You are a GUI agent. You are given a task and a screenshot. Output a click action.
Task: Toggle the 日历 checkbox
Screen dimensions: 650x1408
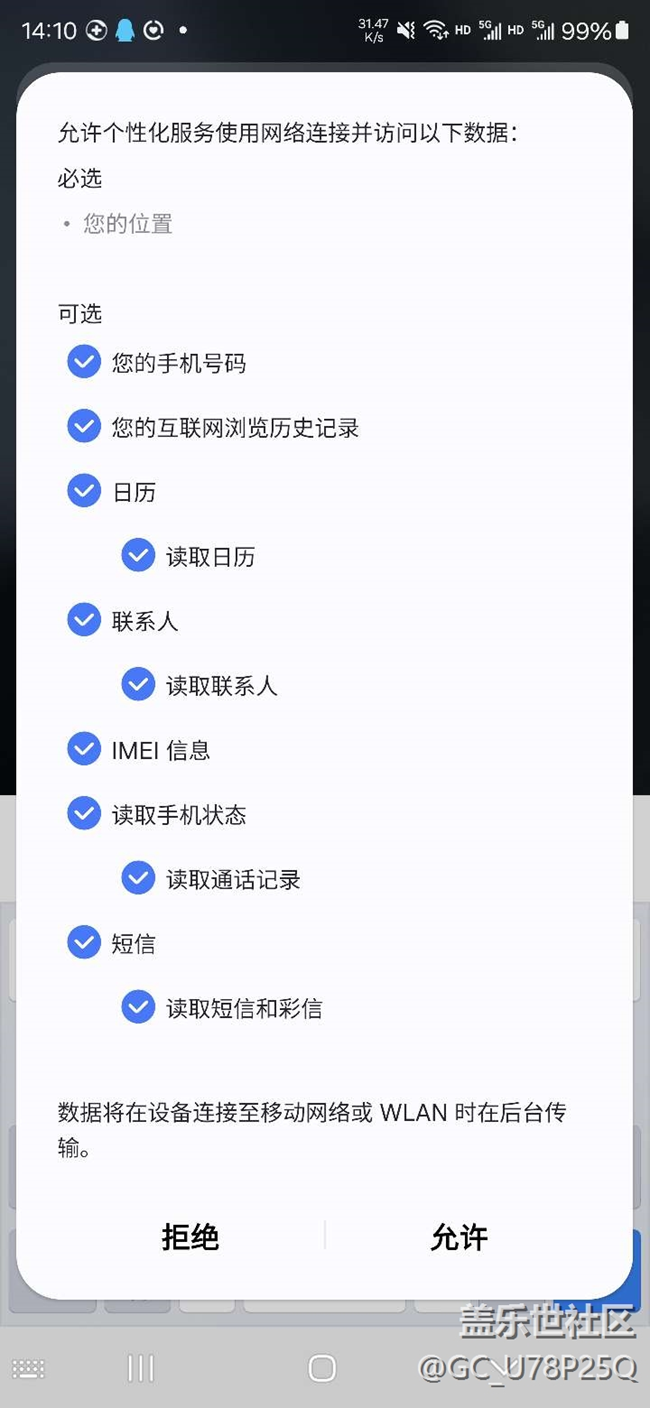84,491
